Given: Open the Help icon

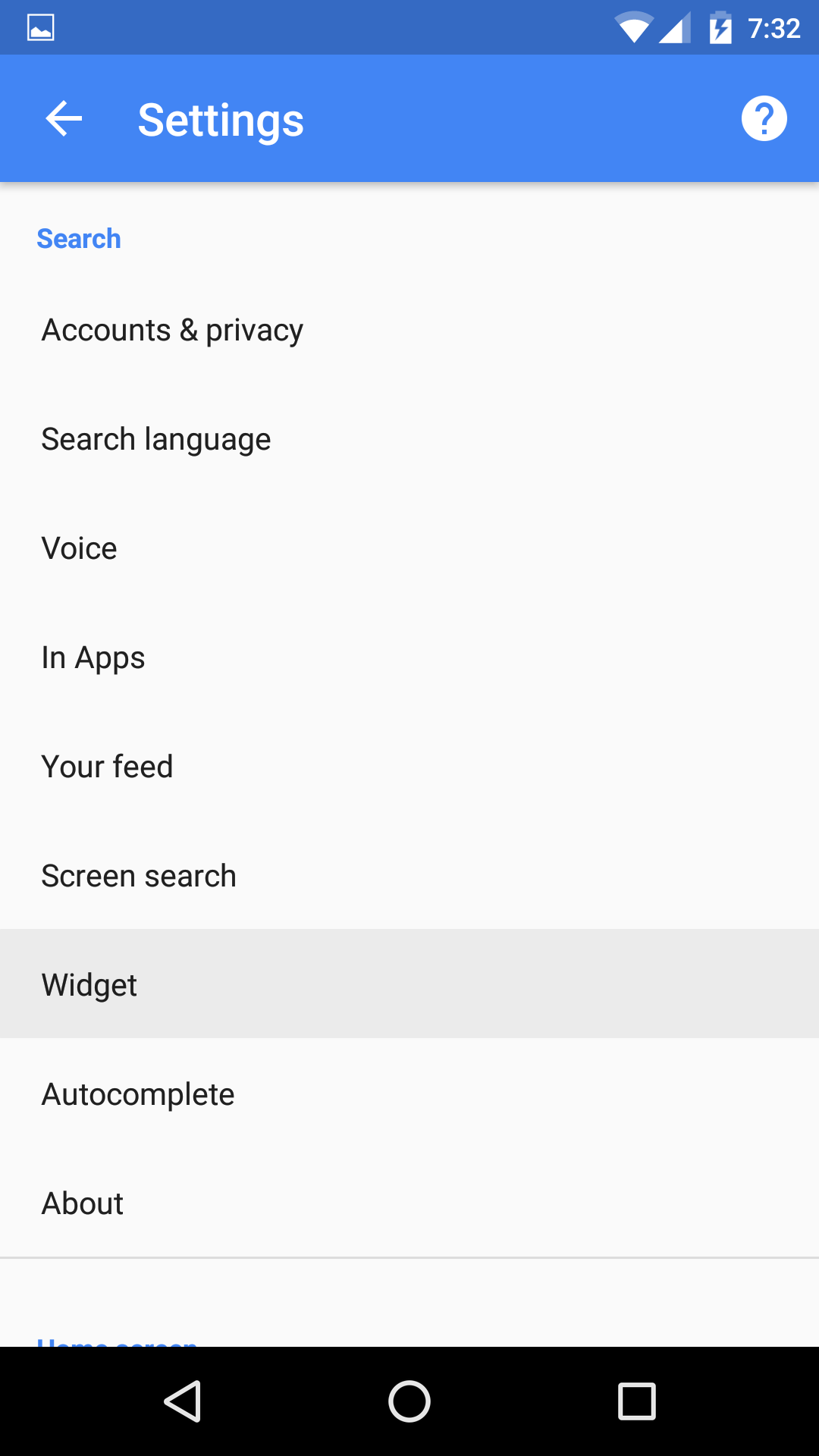Looking at the screenshot, I should (x=764, y=118).
